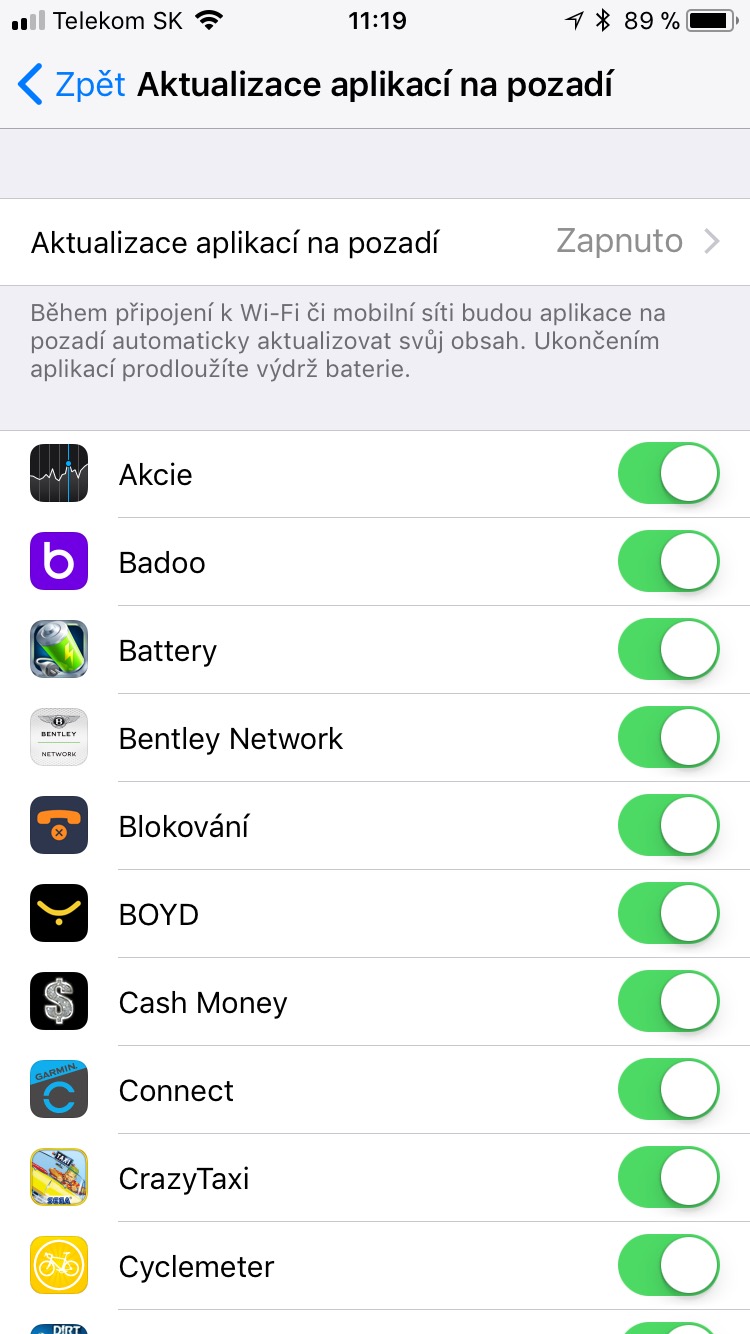Tap the Akcie stocks app icon
Viewport: 750px width, 1334px height.
(58, 473)
